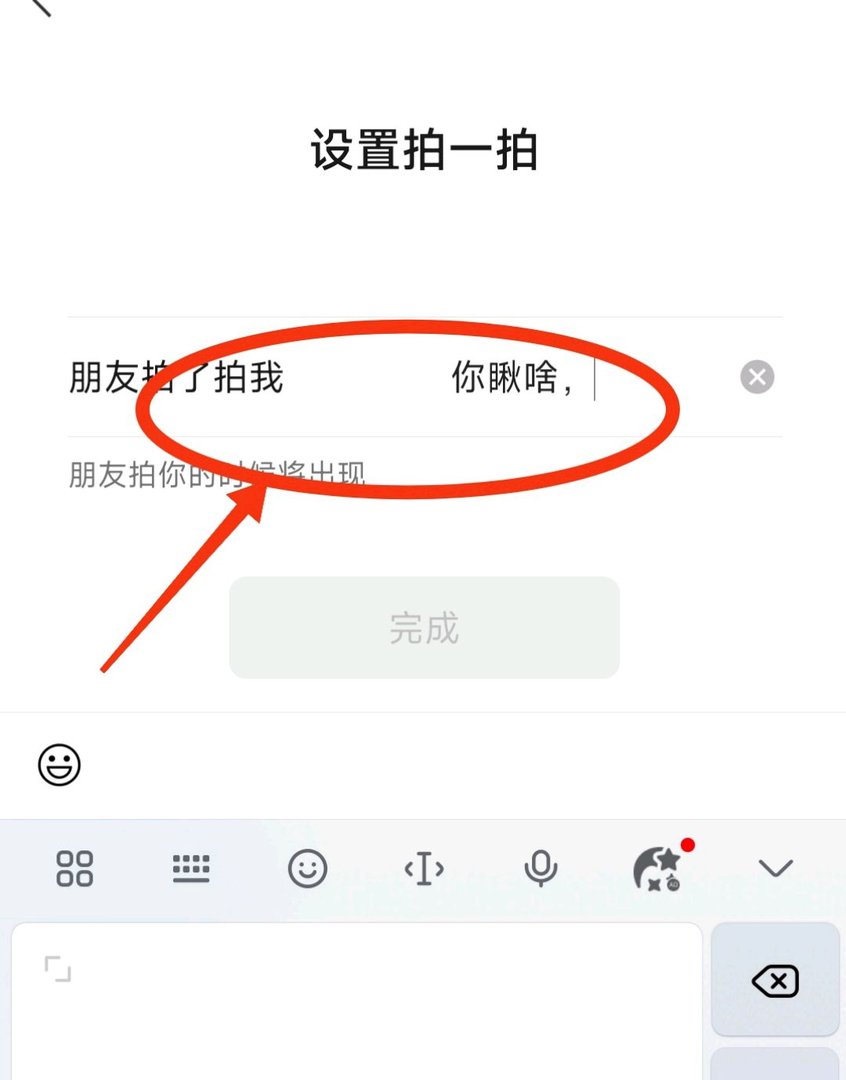Tap the smiley emoji icon above the keyboard
Viewport: 846px width, 1080px height.
(60, 766)
